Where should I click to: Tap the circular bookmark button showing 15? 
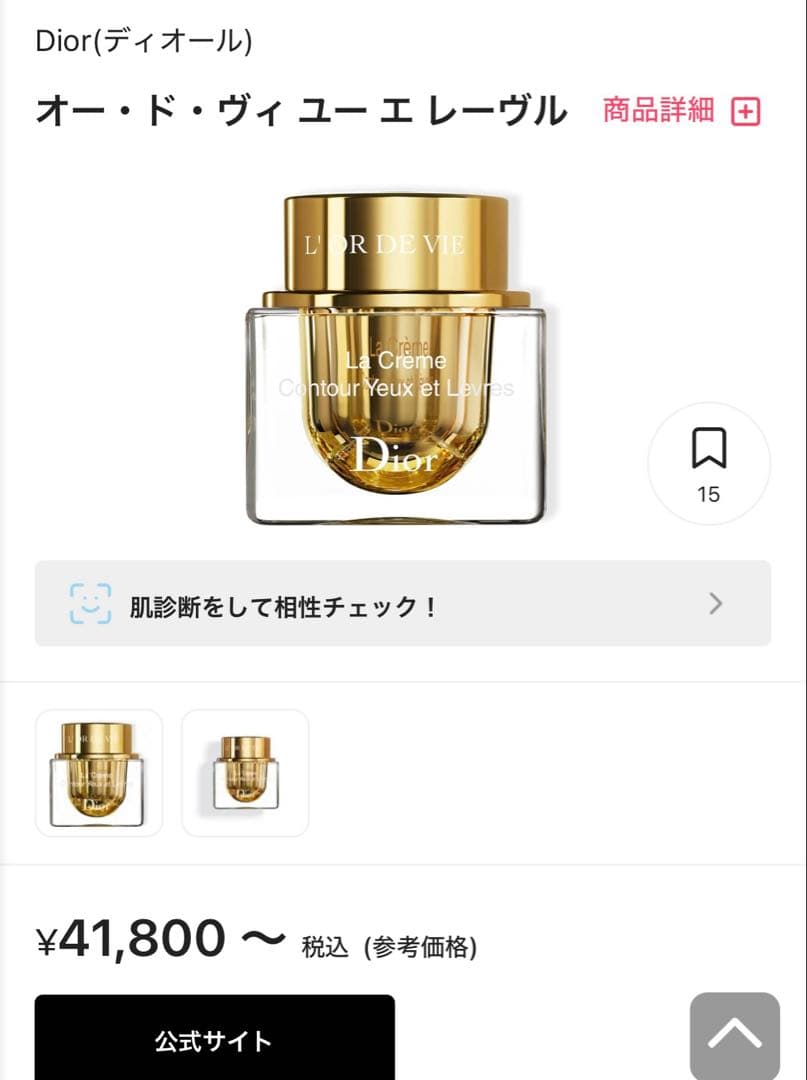(709, 463)
